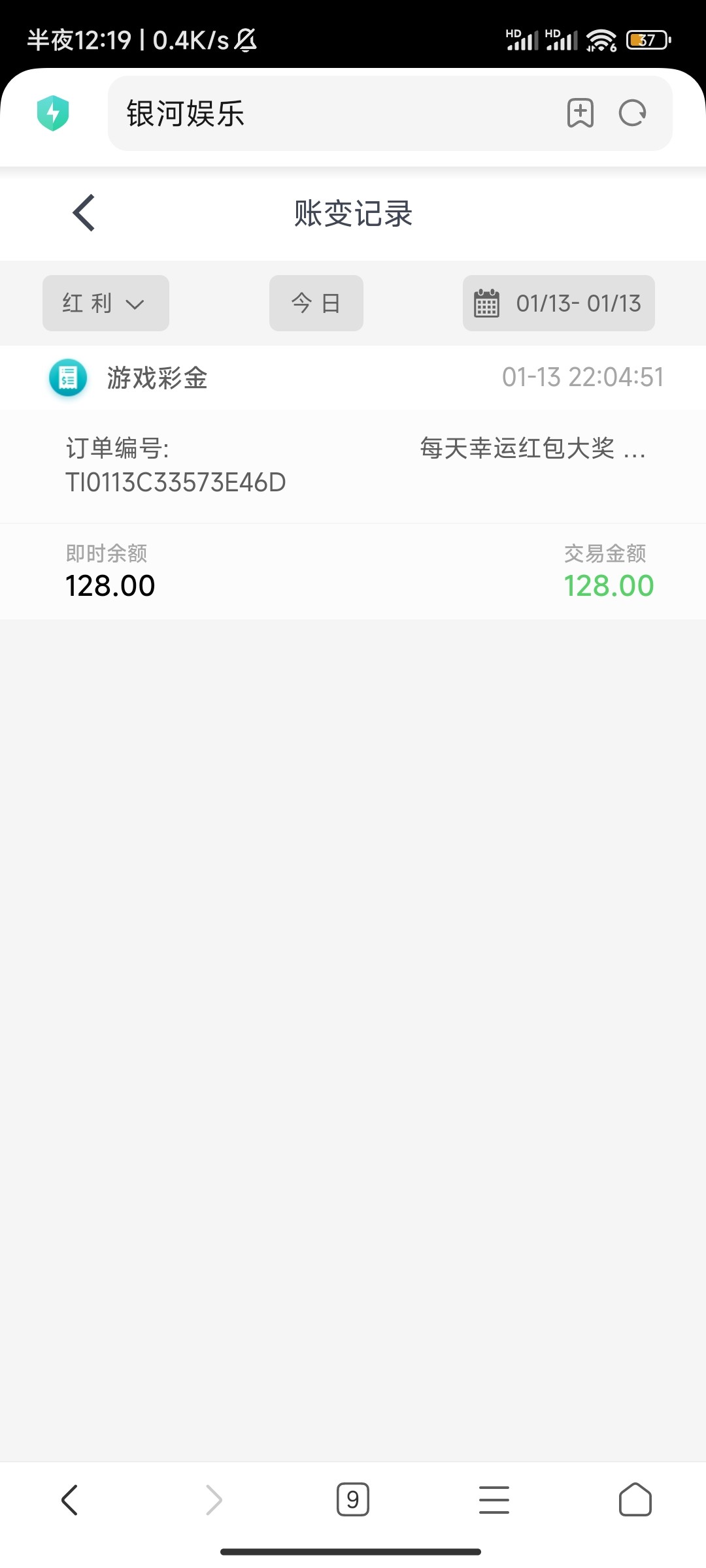Open the date range picker 01/13-01/13
The width and height of the screenshot is (706, 1568).
tap(559, 302)
